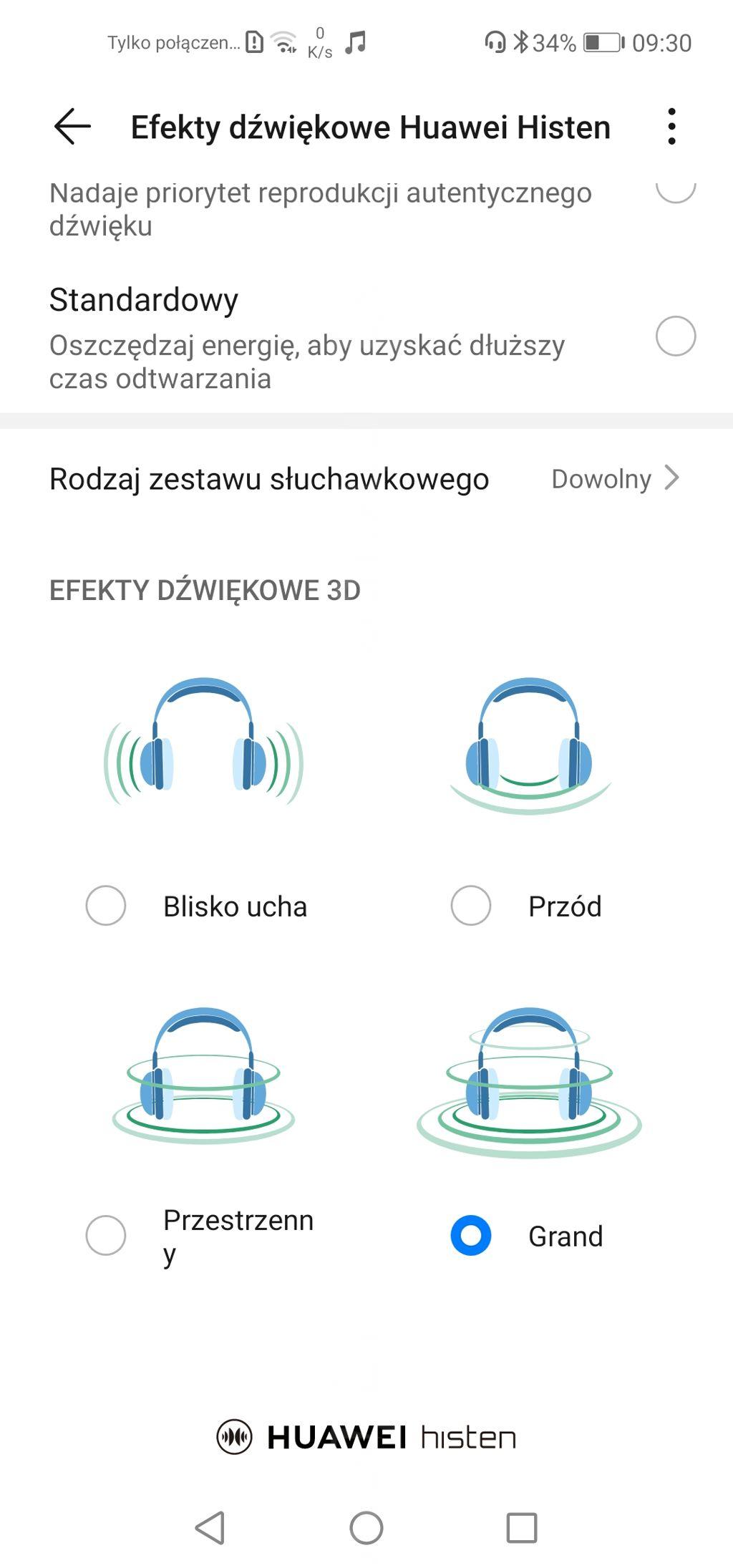Viewport: 733px width, 1568px height.
Task: Select the Grand 3D effect
Action: [471, 1235]
